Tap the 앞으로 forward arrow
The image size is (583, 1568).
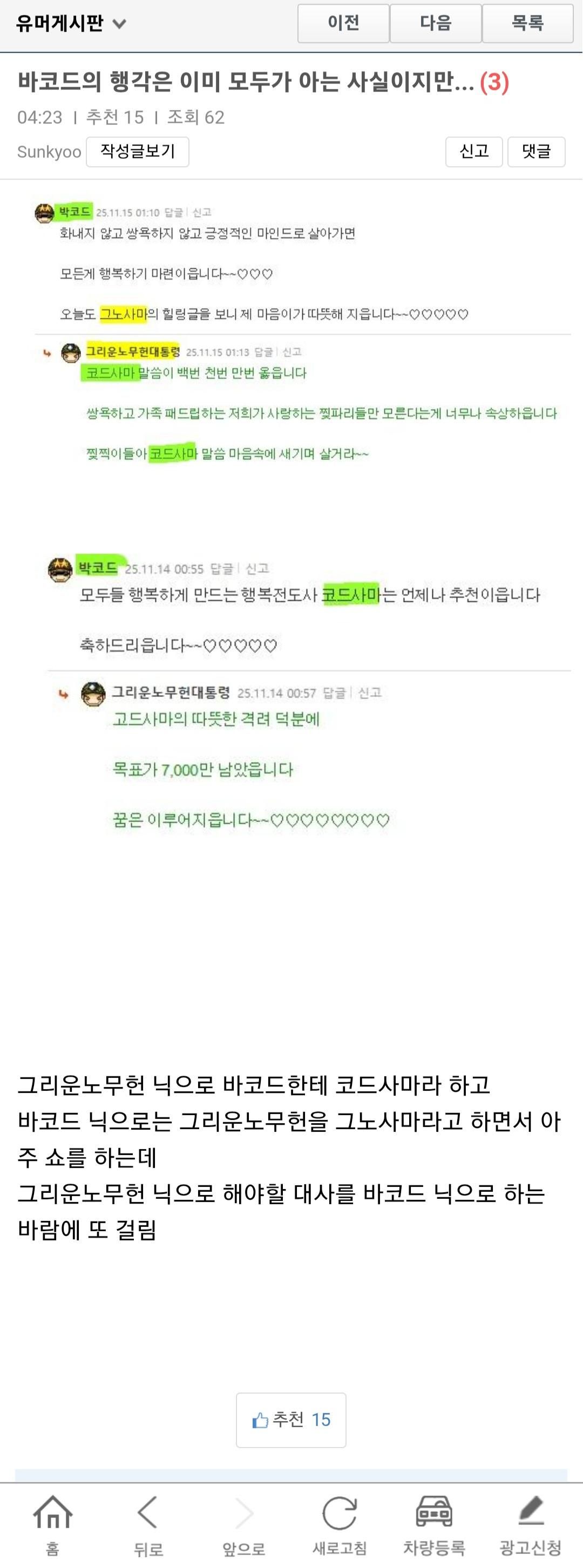(243, 1525)
